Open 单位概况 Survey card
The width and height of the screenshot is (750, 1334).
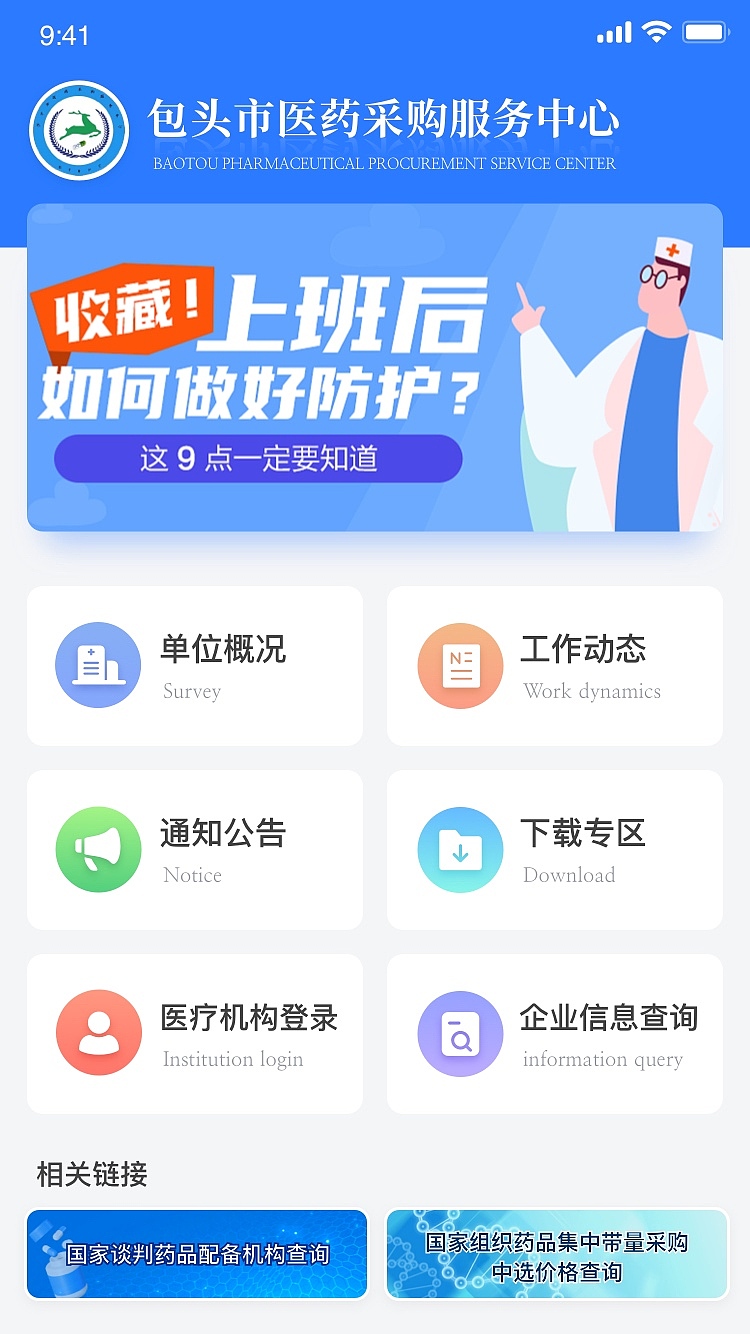[x=195, y=666]
